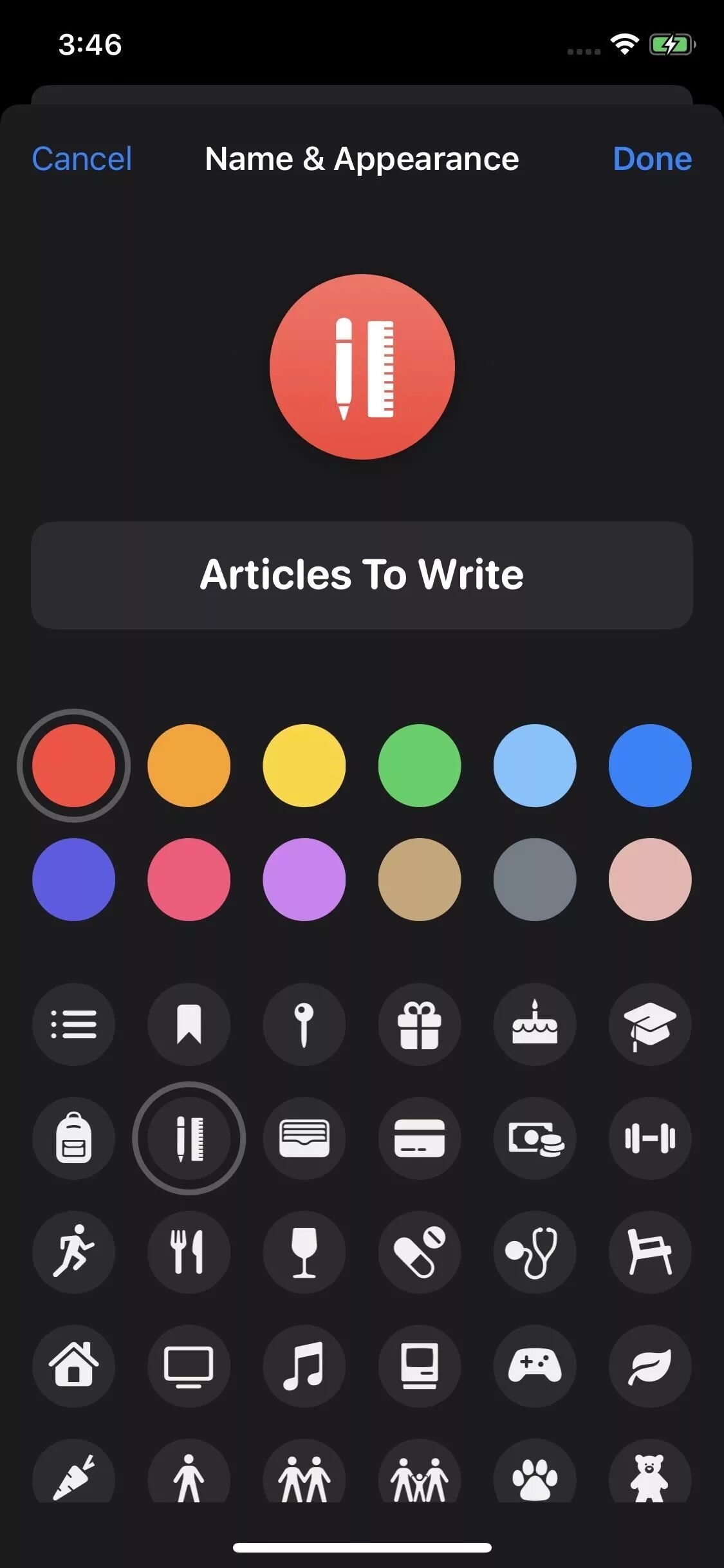The height and width of the screenshot is (1568, 724).
Task: Choose the credit card icon
Action: click(x=420, y=1138)
